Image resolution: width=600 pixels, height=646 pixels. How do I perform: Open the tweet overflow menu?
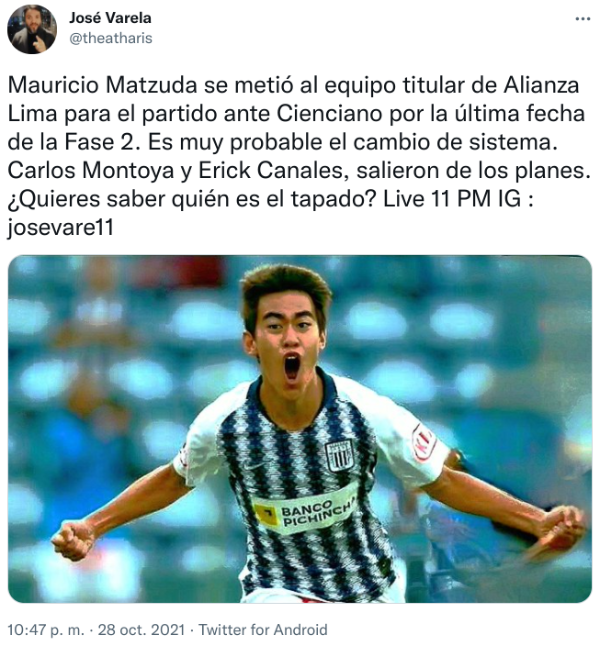pyautogui.click(x=583, y=19)
